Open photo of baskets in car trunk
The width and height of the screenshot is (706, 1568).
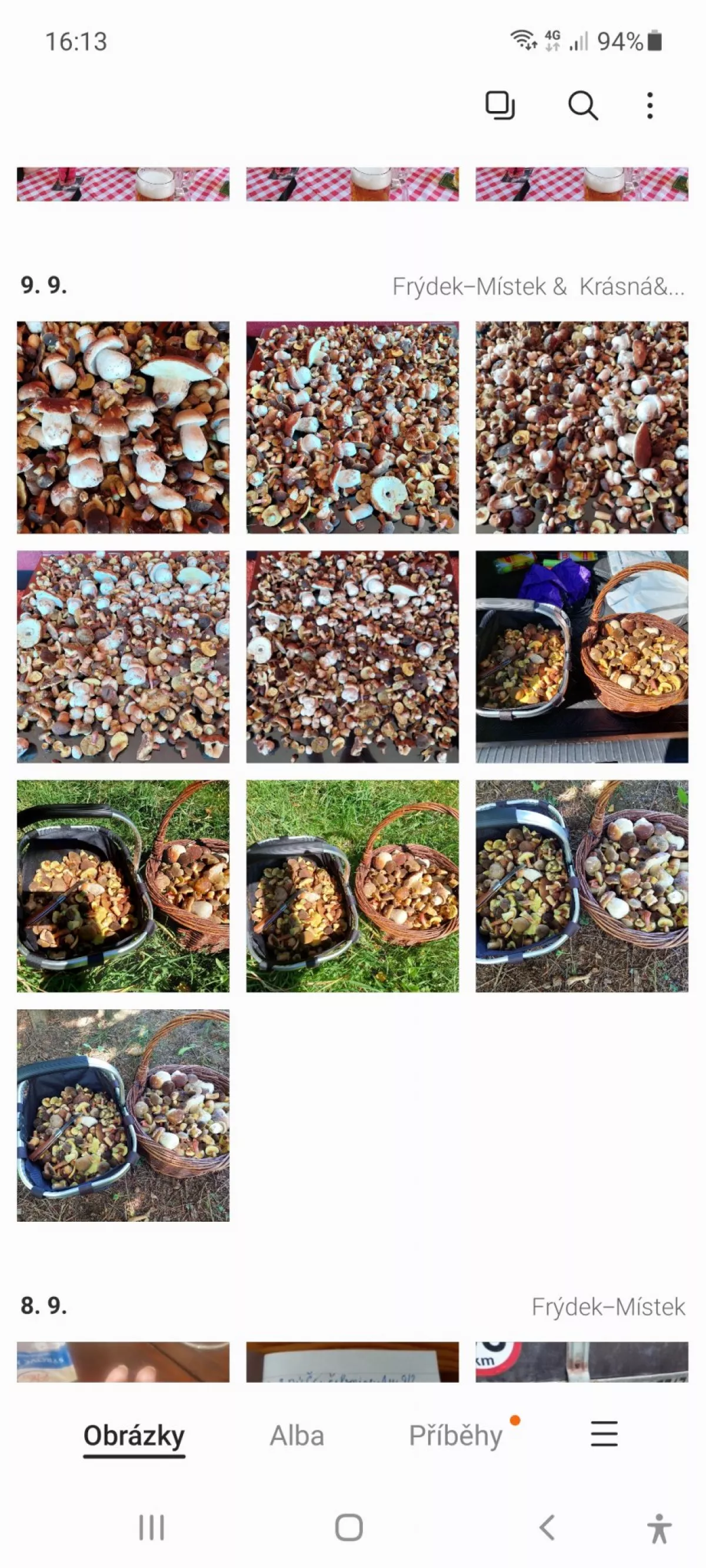point(582,657)
